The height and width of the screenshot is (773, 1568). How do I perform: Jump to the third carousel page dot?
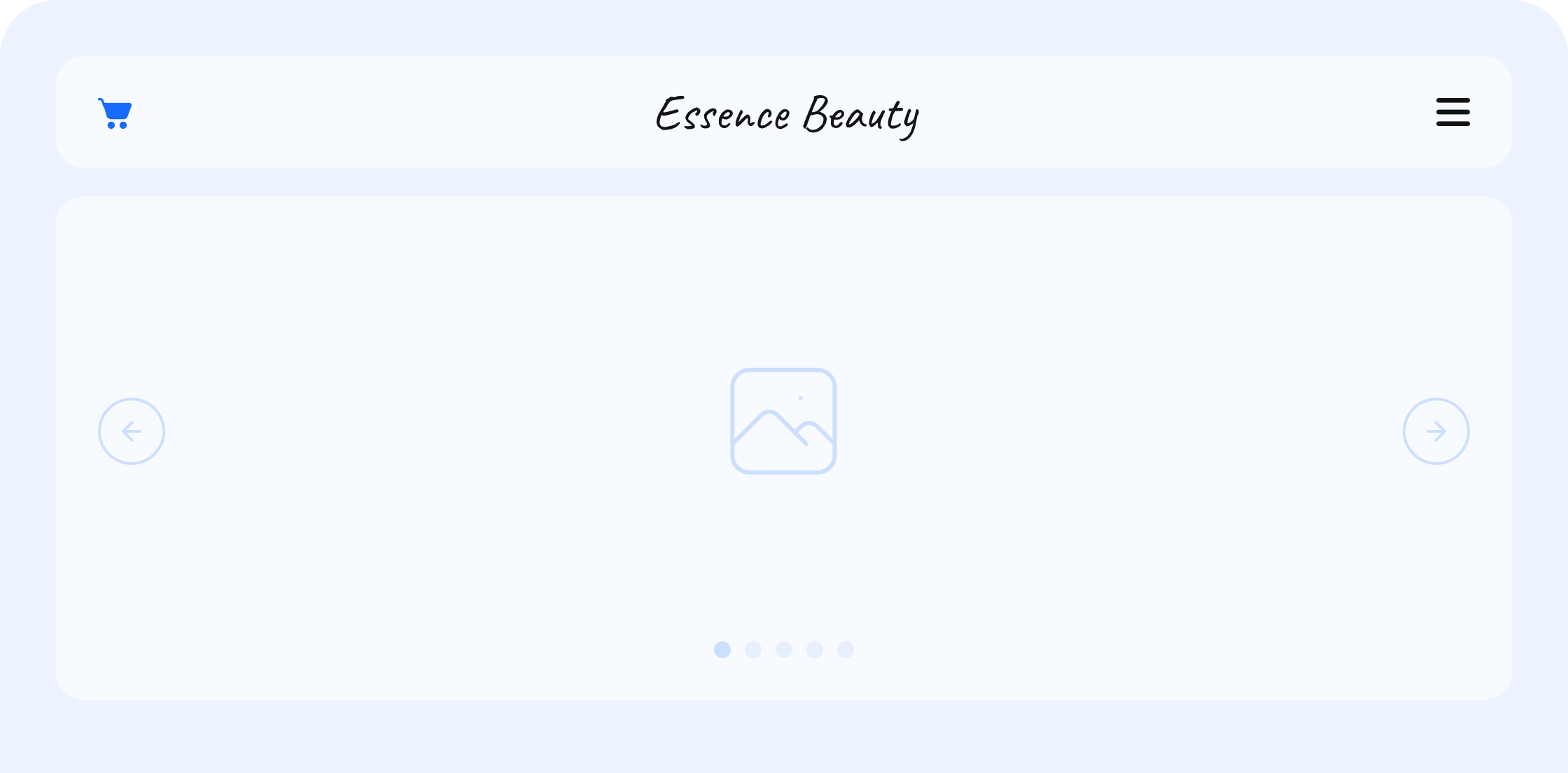[784, 650]
